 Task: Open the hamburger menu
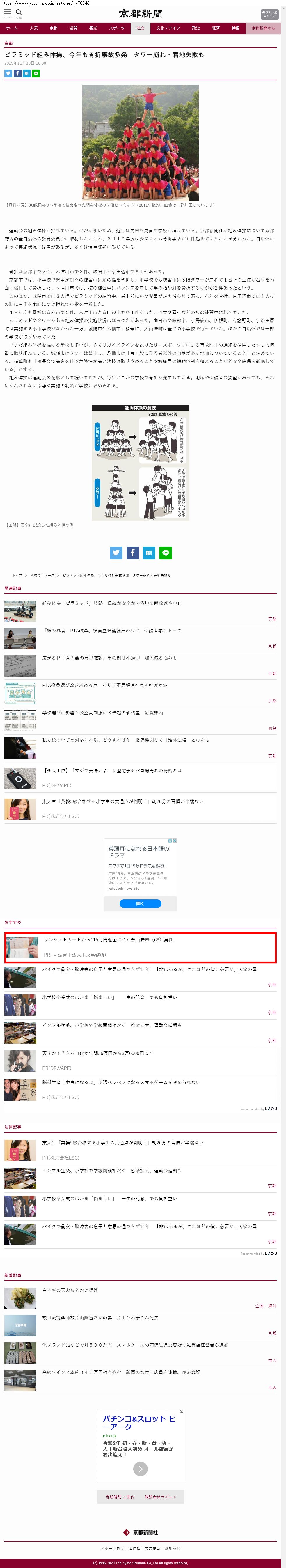tap(8, 12)
